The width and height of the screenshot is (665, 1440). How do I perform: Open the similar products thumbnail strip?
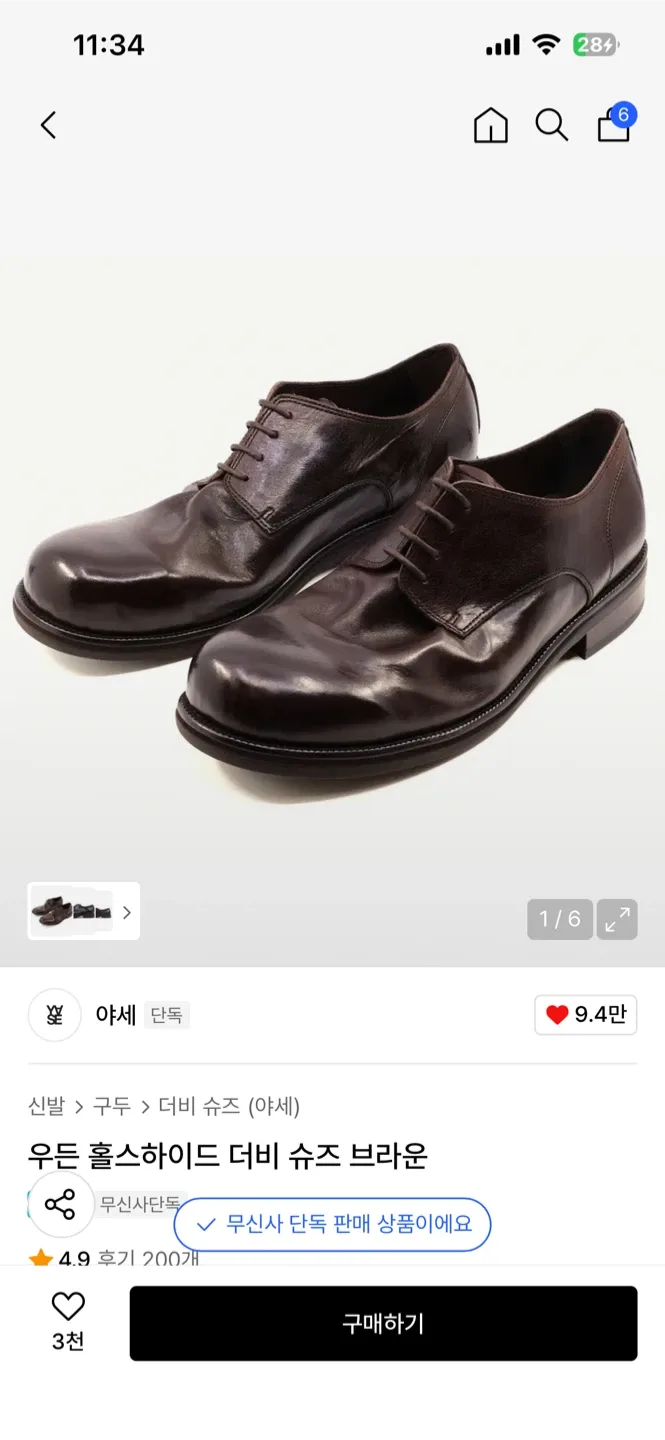point(83,911)
